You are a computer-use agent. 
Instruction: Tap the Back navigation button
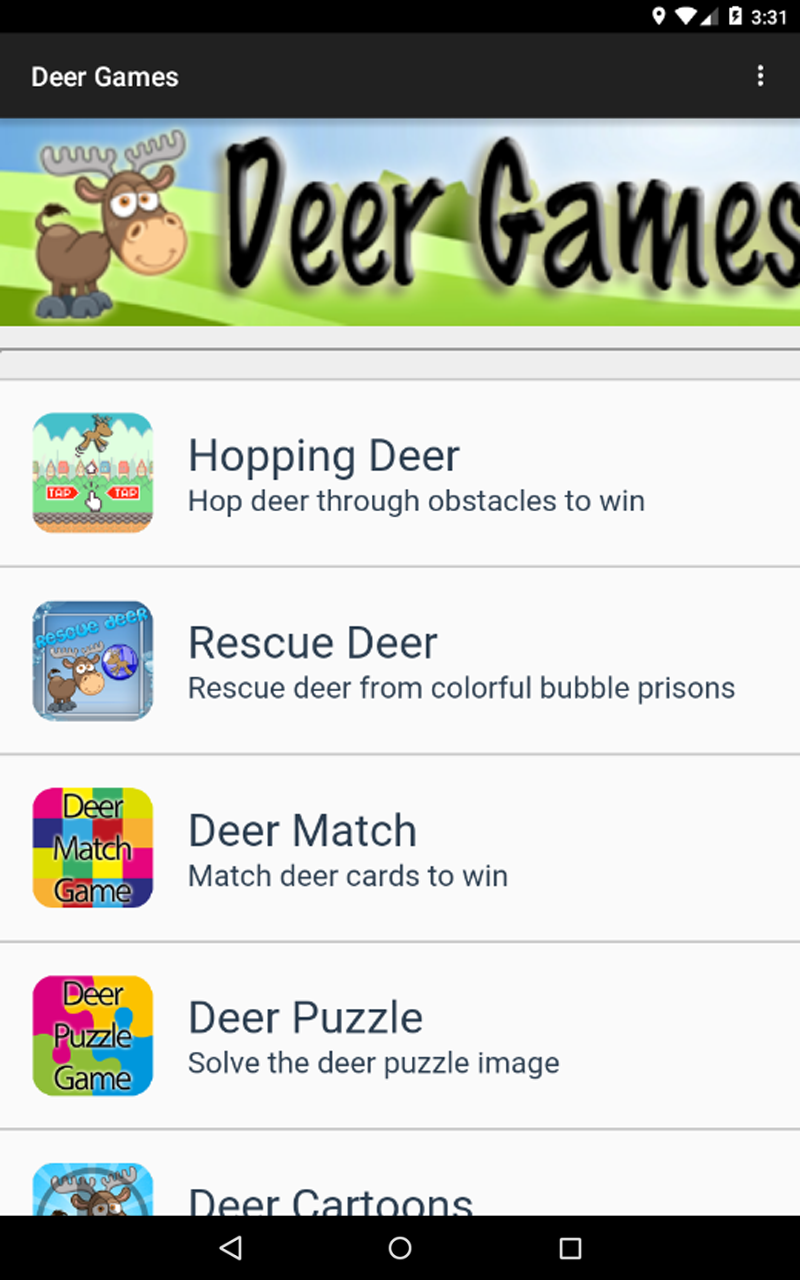pyautogui.click(x=231, y=1249)
